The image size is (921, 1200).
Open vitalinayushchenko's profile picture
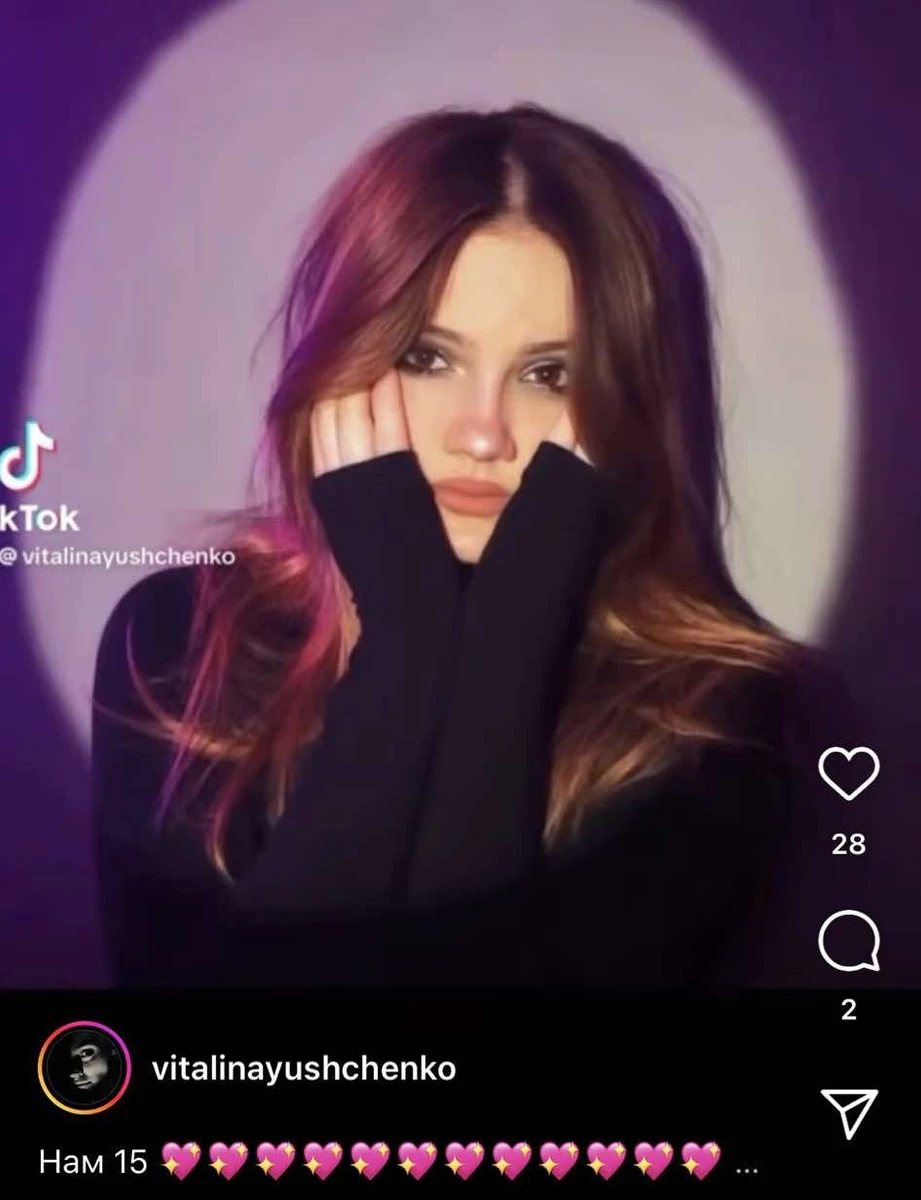click(84, 1068)
